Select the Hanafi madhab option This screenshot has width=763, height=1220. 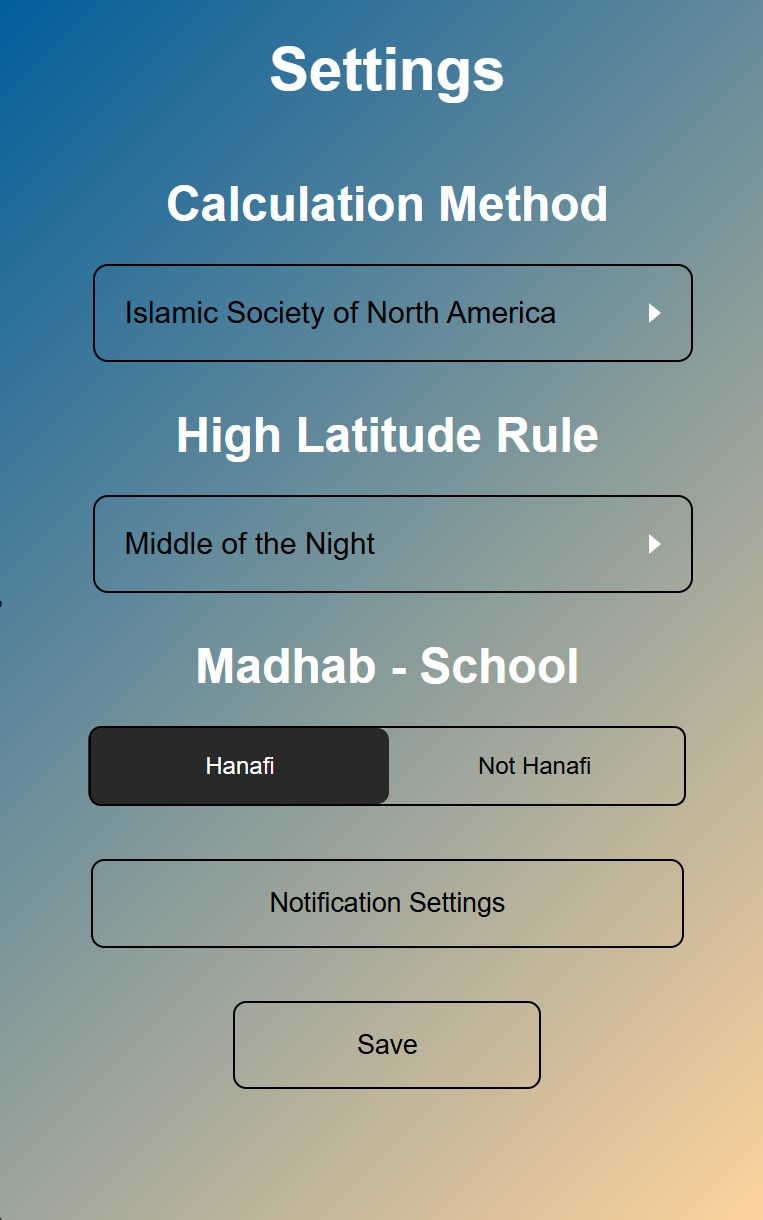tap(239, 766)
